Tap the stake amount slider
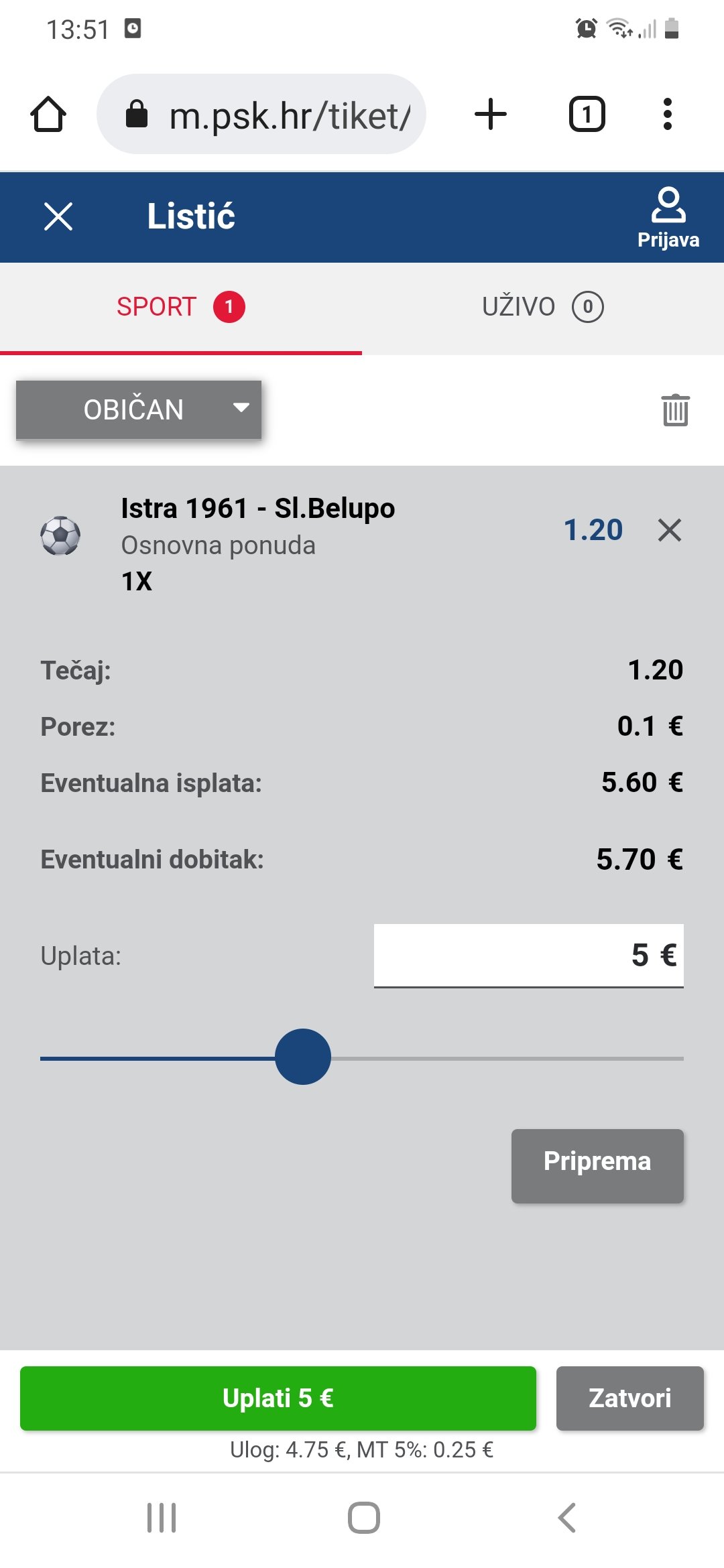The height and width of the screenshot is (1568, 724). 303,1057
